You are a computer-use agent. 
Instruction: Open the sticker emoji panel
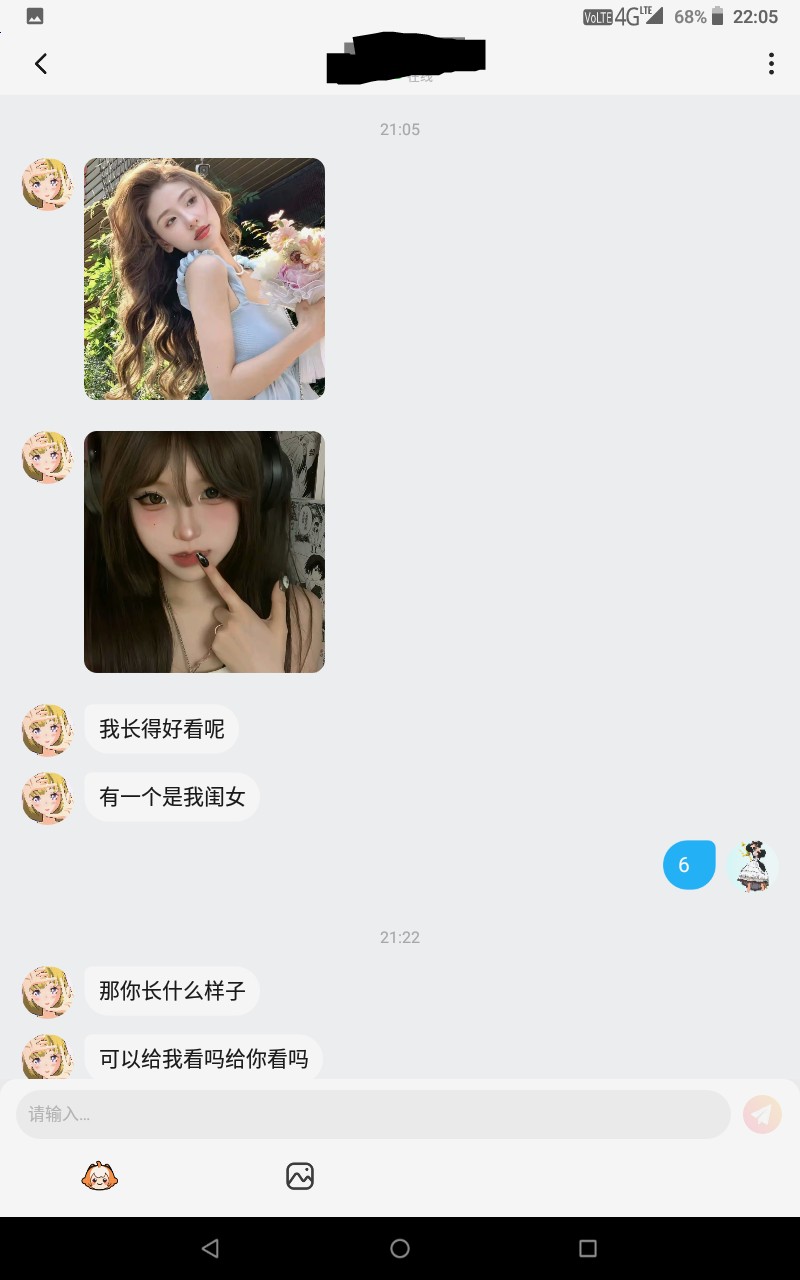click(x=100, y=1176)
